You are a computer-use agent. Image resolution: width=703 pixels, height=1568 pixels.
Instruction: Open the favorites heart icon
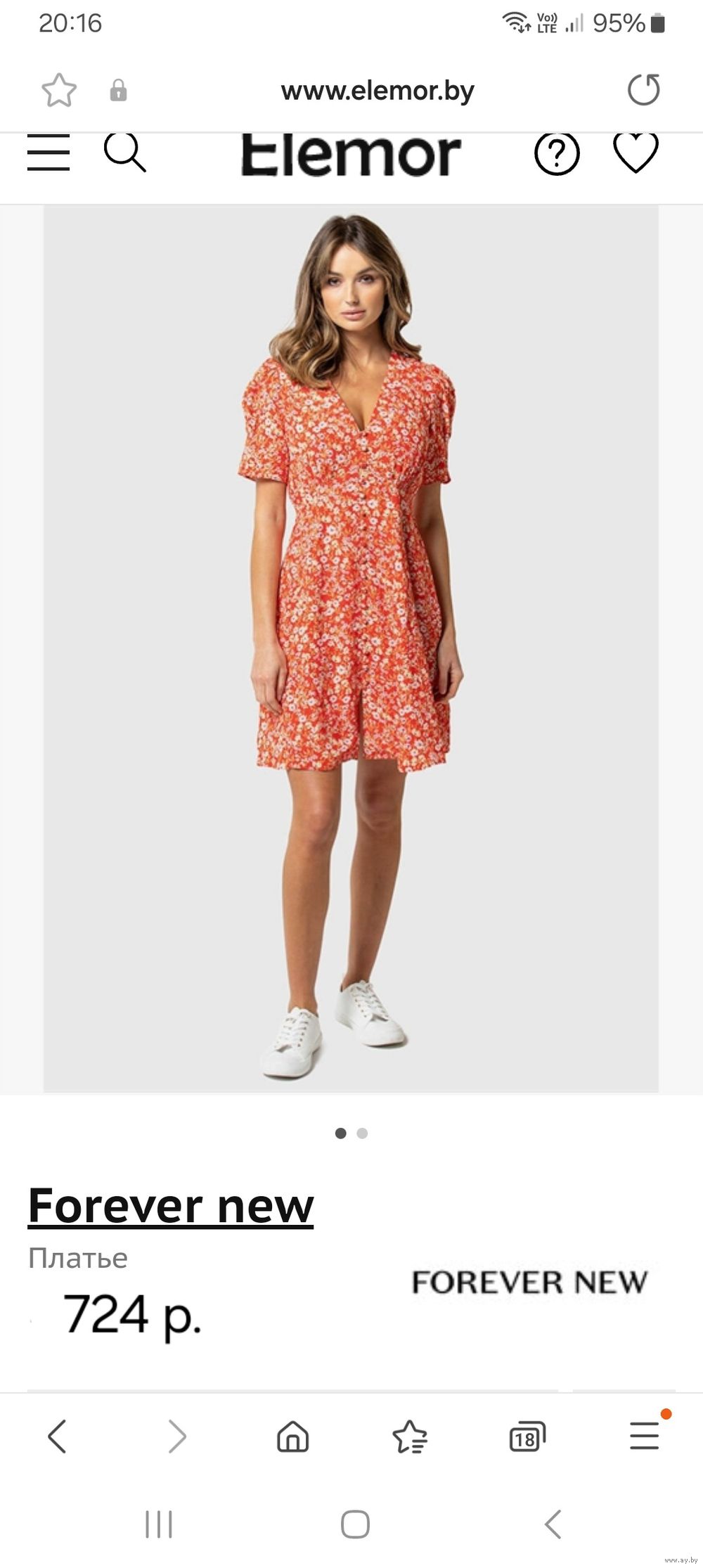pos(636,153)
